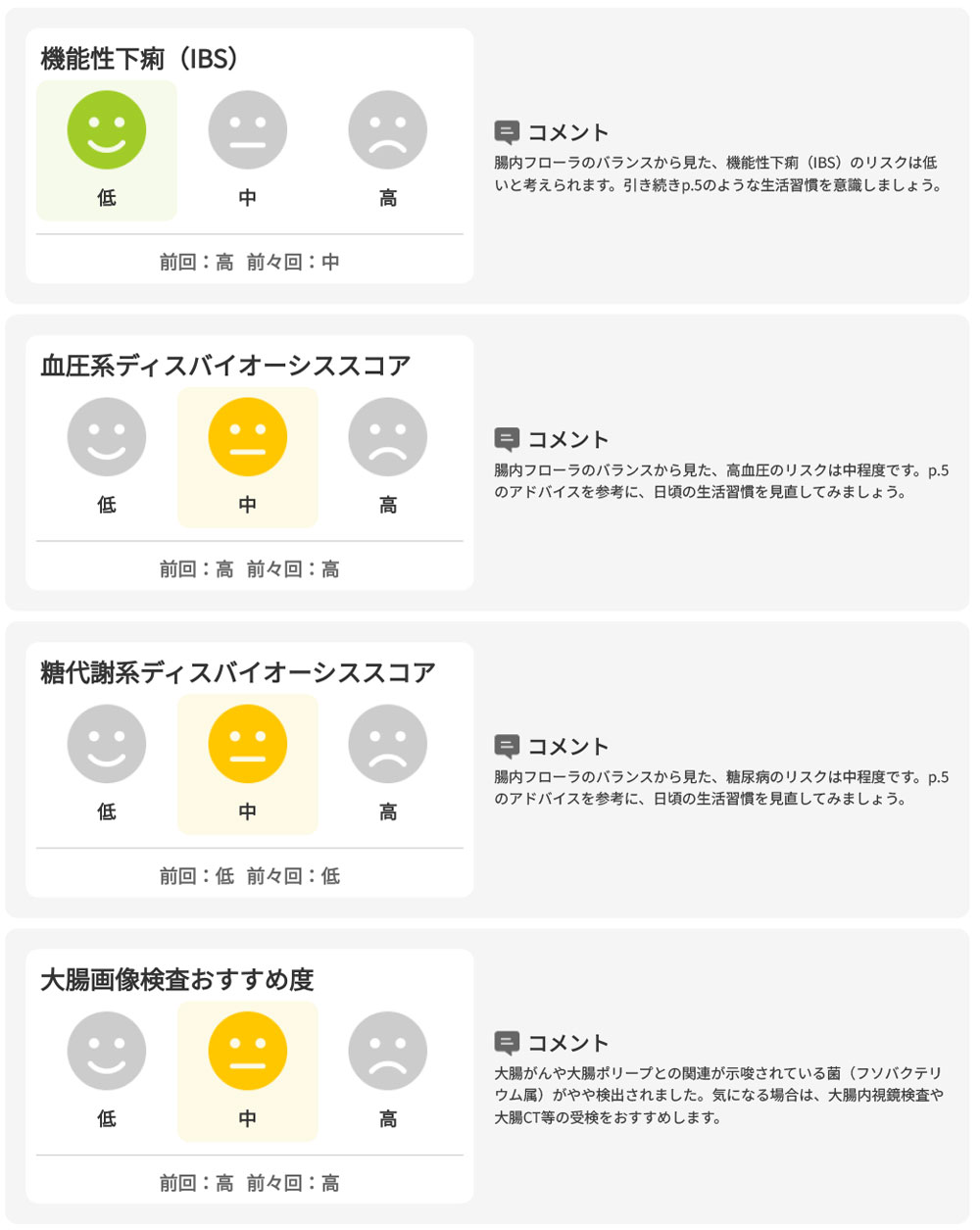Click the comment icon next to IBS コメント
980x1230 pixels.
coord(506,131)
